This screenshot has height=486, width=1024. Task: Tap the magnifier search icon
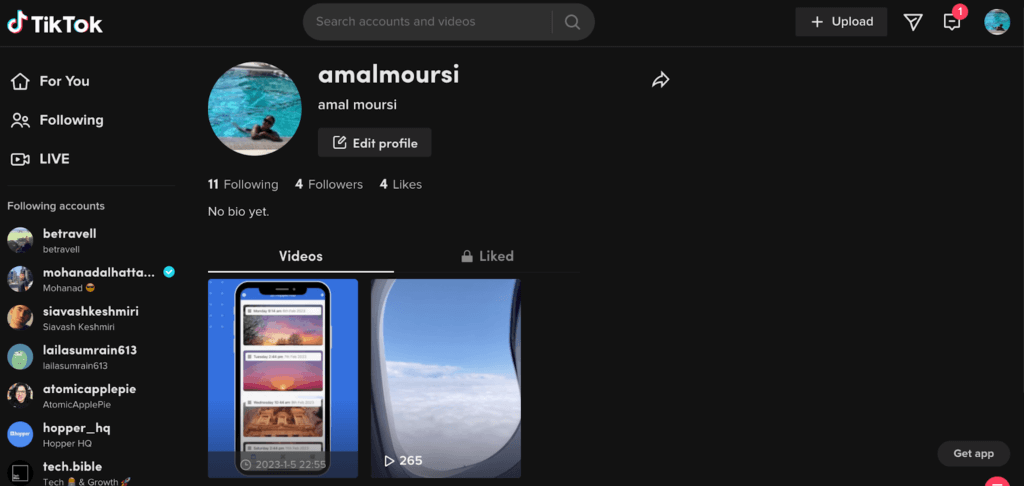pyautogui.click(x=572, y=22)
